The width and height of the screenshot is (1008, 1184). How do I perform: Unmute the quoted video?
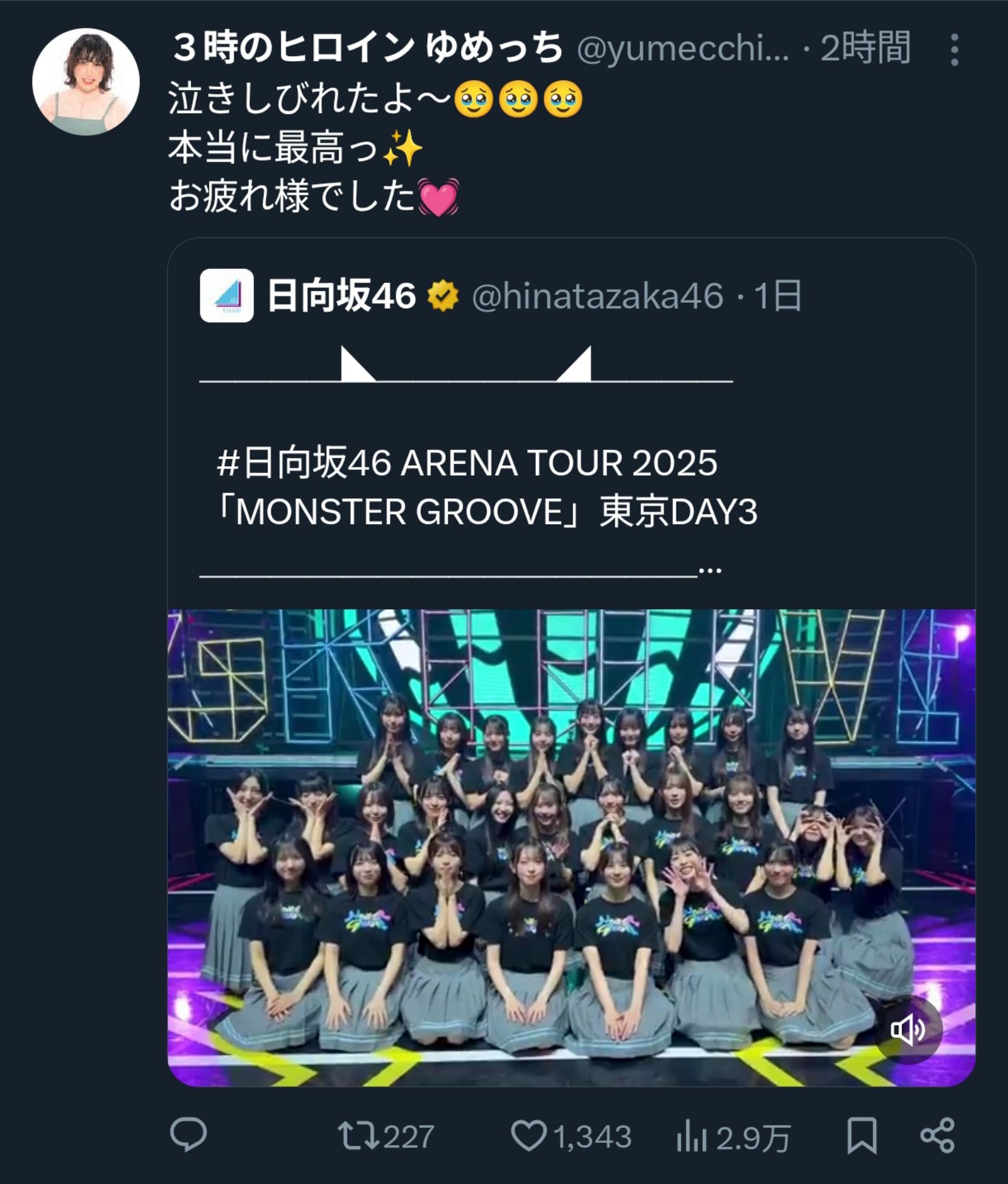tap(908, 1029)
